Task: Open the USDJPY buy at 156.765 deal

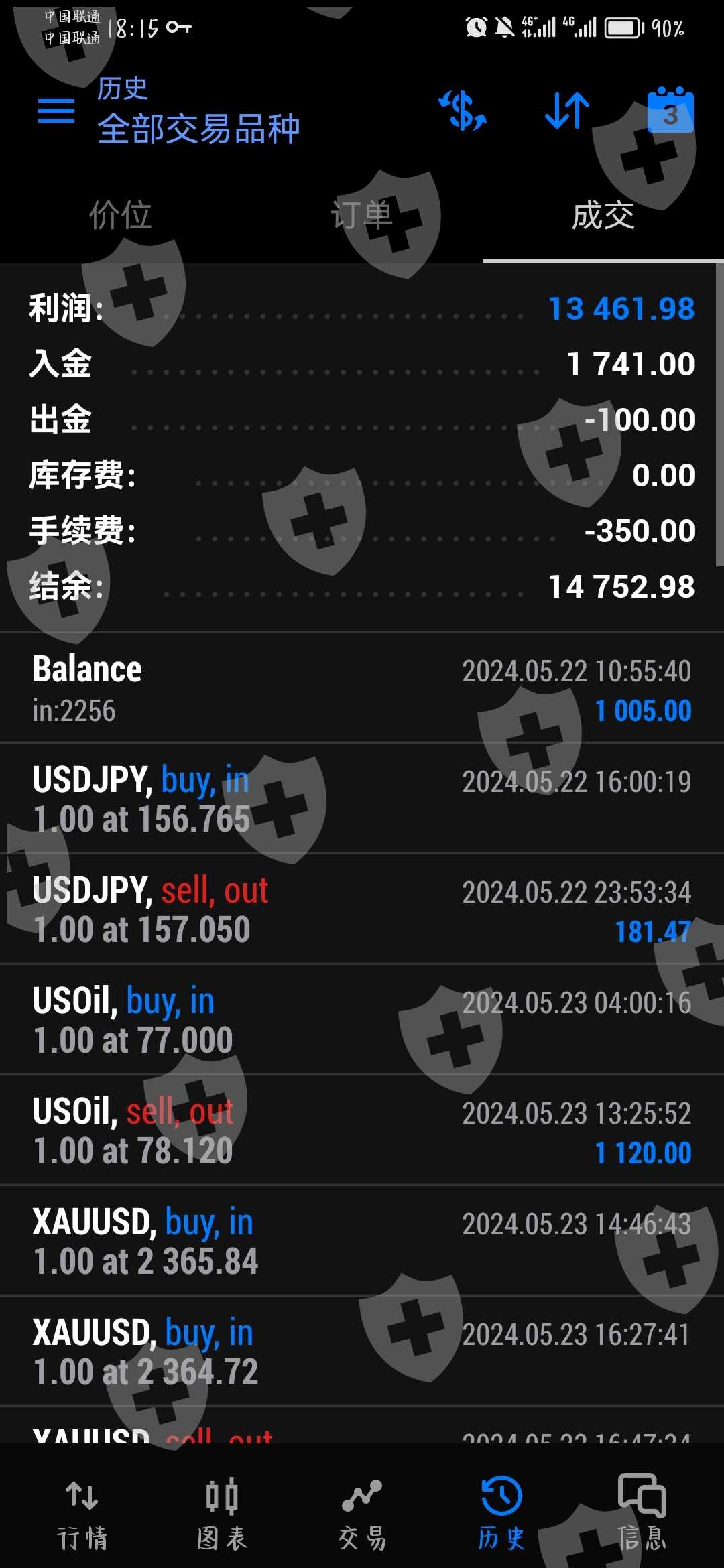Action: [x=362, y=799]
